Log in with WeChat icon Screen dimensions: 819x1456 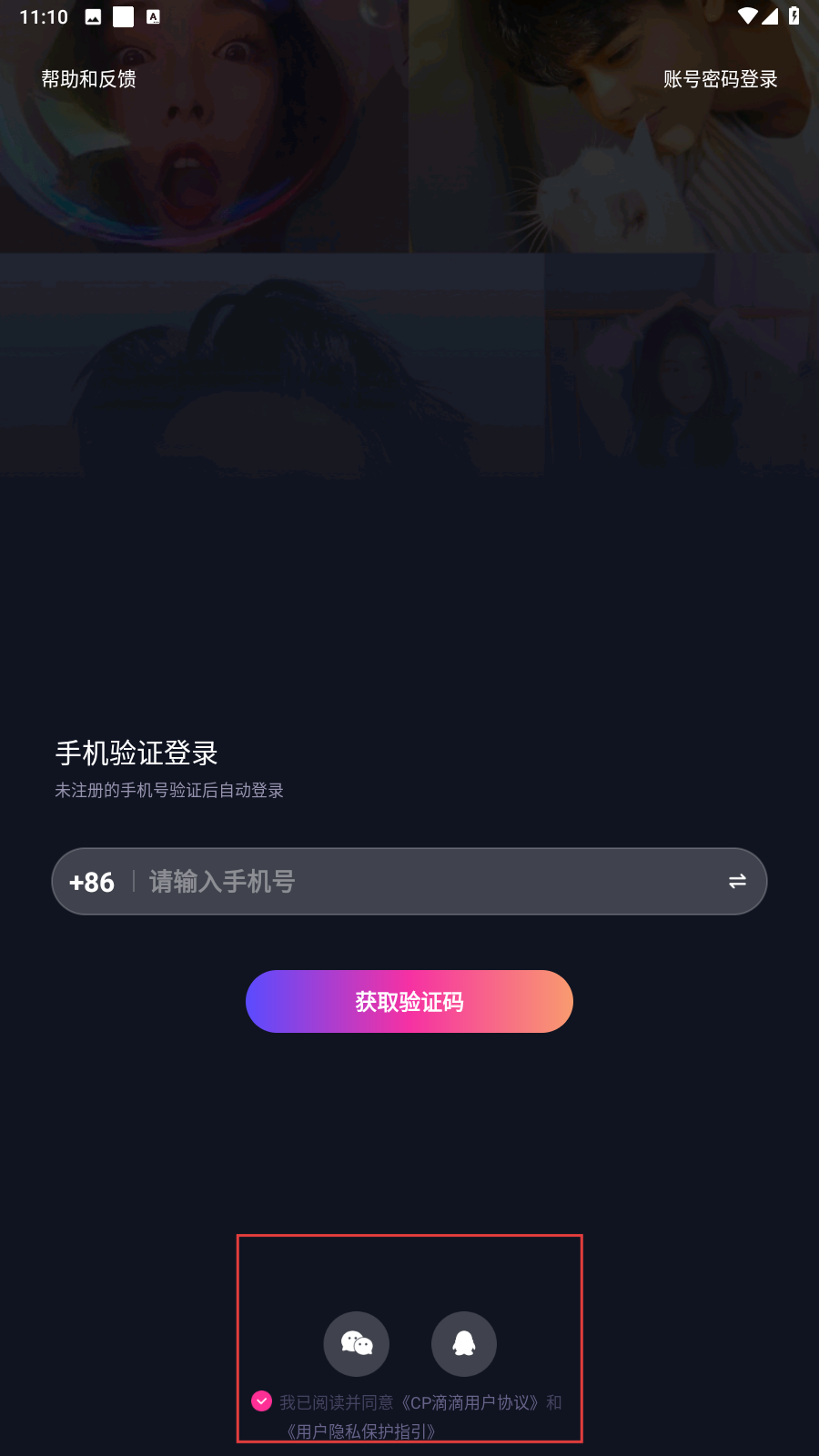click(x=357, y=1343)
